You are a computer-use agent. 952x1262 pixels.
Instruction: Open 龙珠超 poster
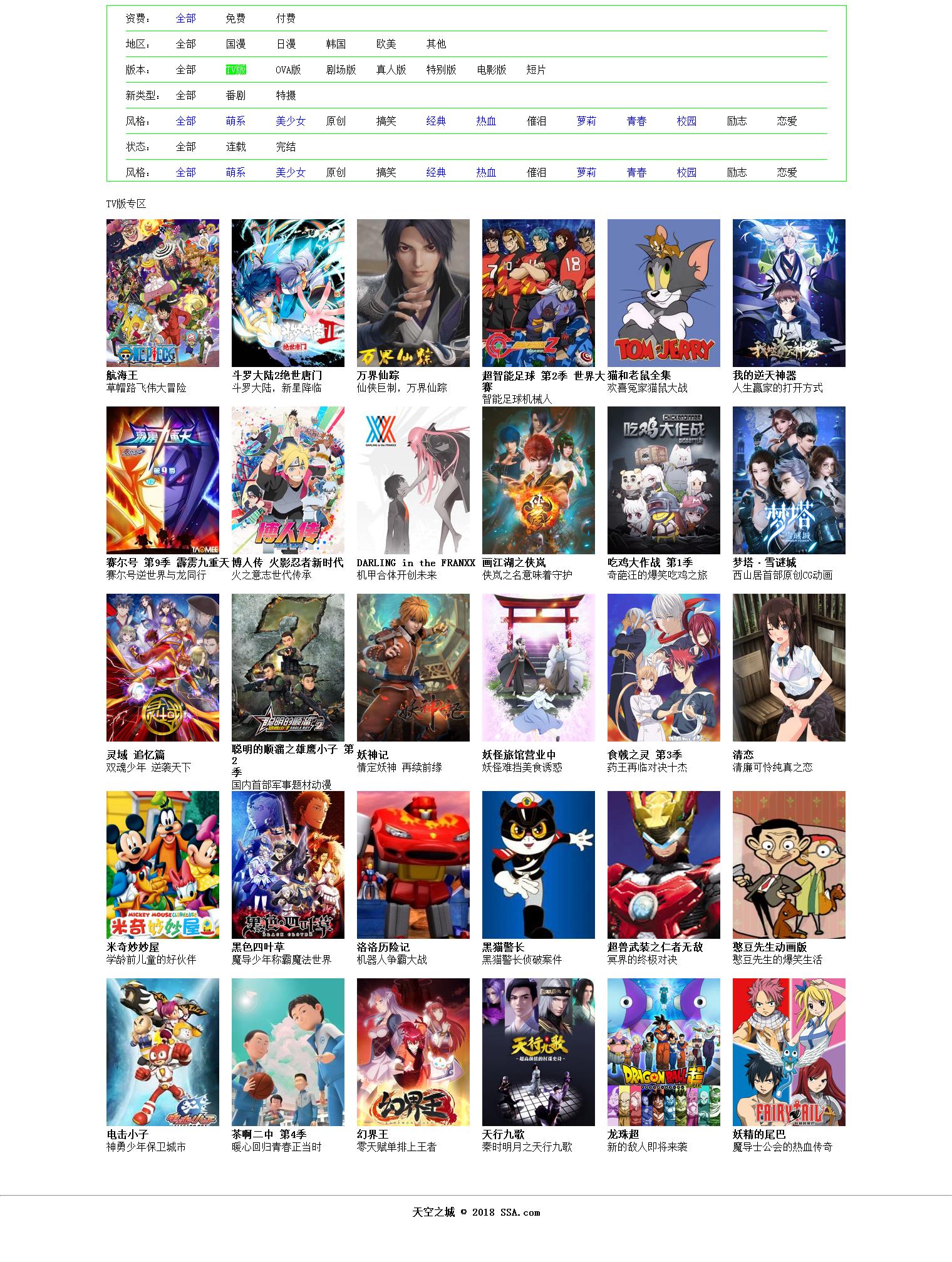click(x=664, y=1052)
